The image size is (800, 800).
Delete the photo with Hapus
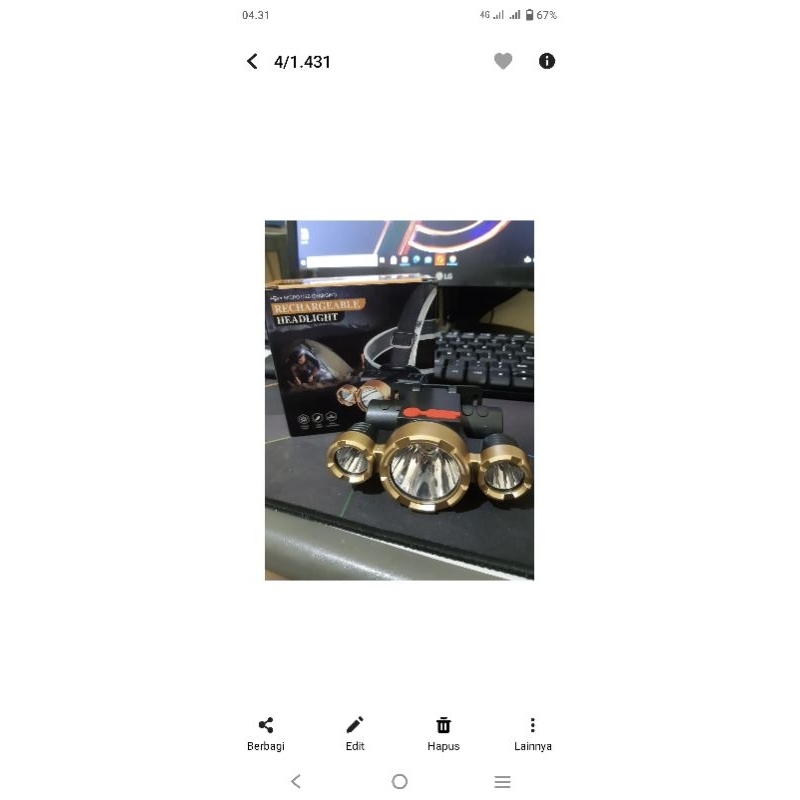pyautogui.click(x=443, y=733)
